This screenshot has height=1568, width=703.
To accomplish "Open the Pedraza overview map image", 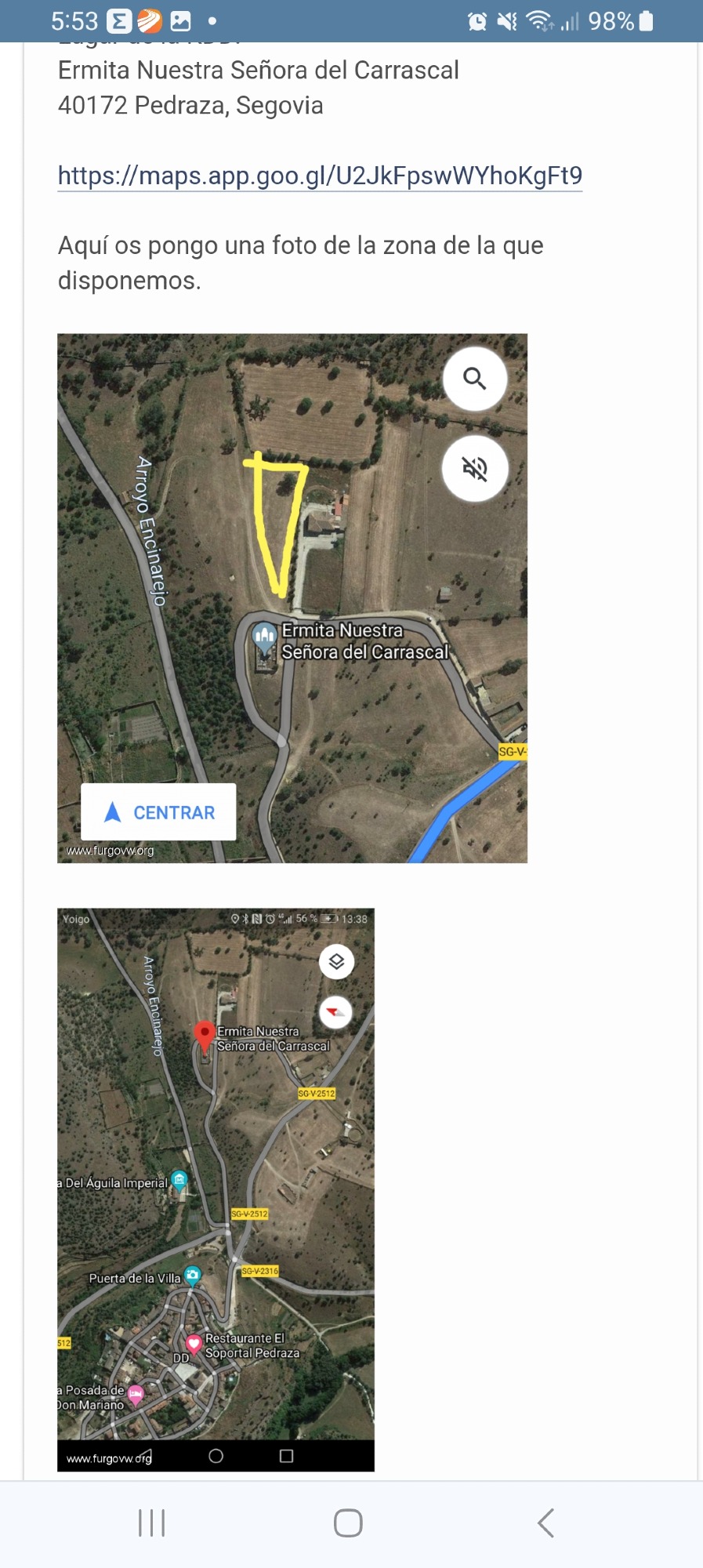I will pyautogui.click(x=216, y=1189).
